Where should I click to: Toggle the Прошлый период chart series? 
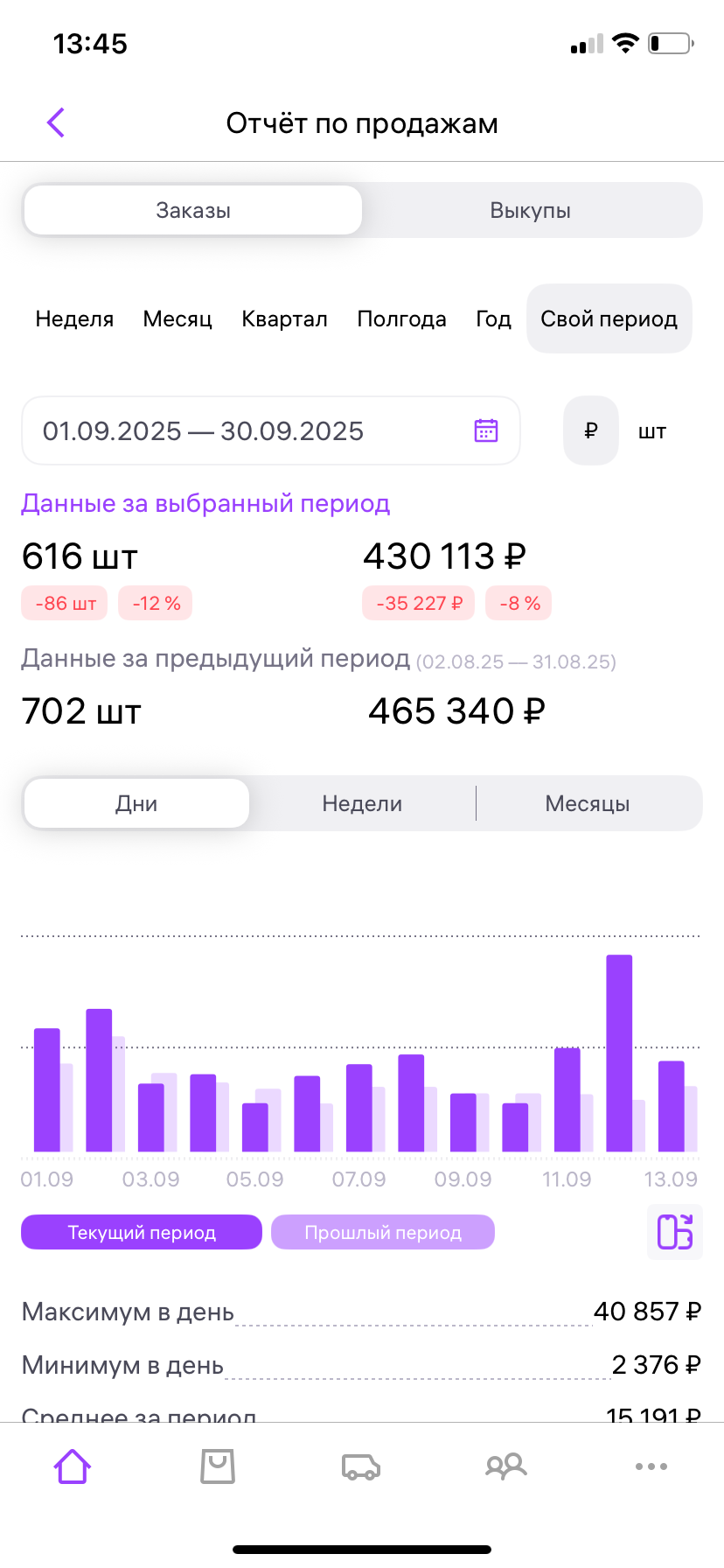click(383, 1233)
